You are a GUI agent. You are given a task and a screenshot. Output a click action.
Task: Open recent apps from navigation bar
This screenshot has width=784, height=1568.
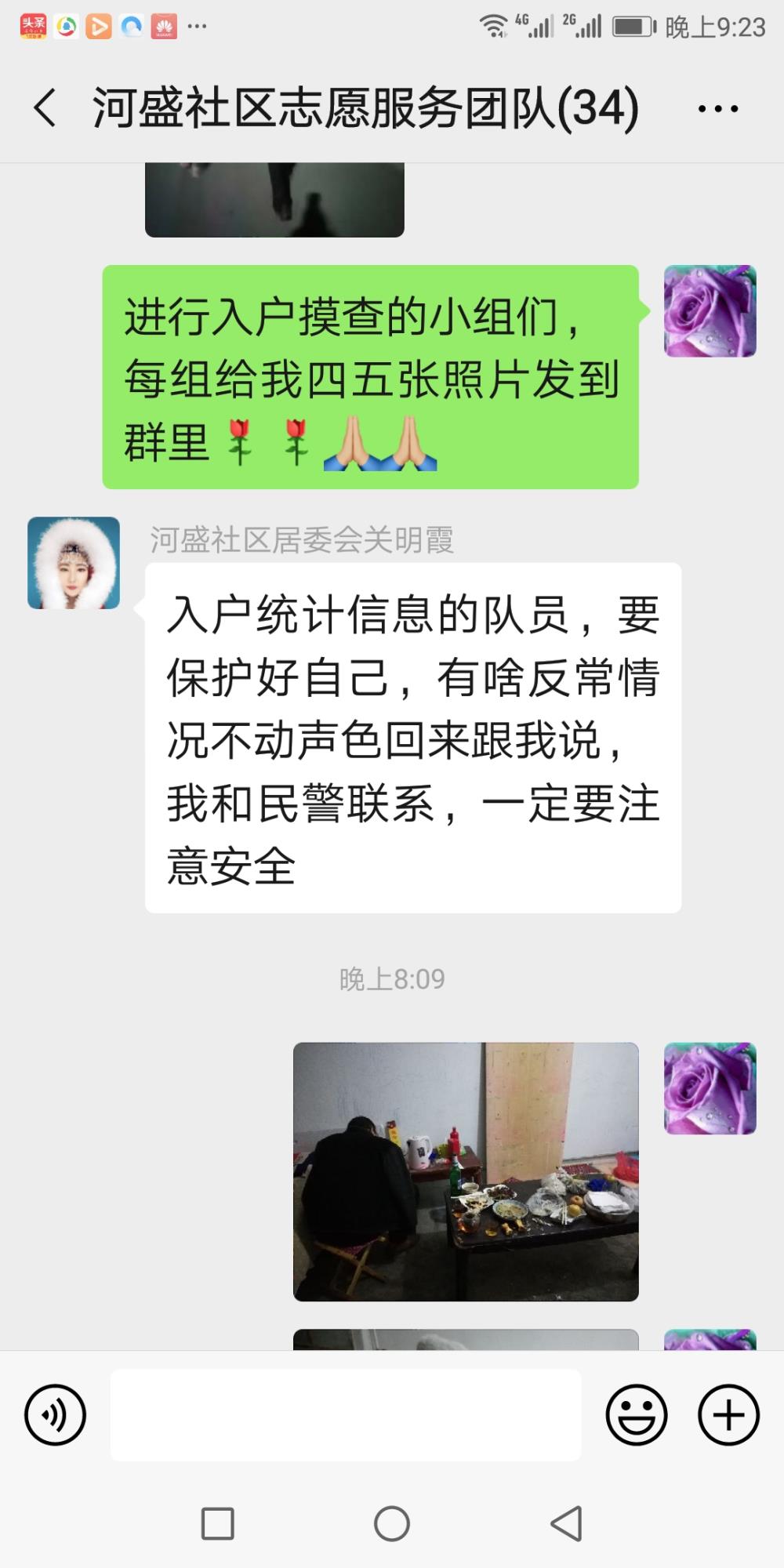coord(218,1523)
